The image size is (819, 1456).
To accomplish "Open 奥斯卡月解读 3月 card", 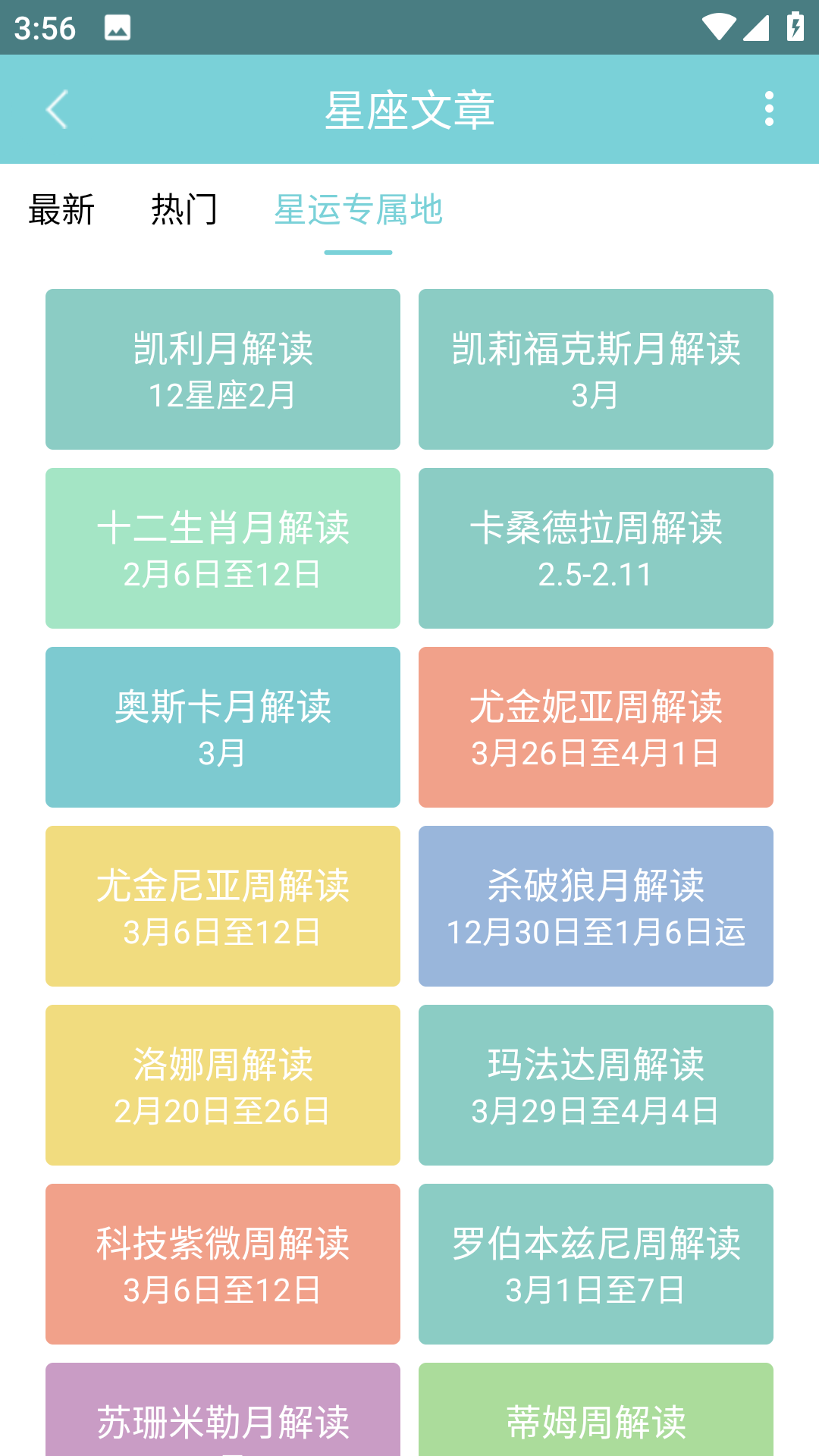I will tap(223, 727).
